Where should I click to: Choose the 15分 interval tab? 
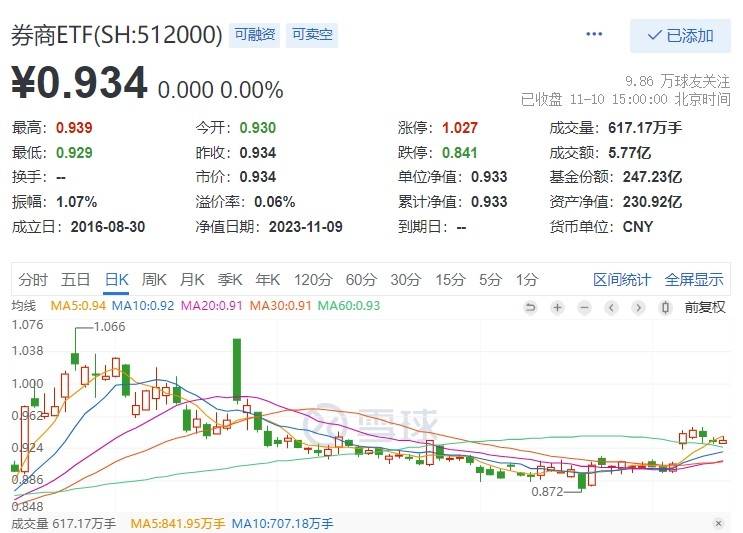[450, 280]
